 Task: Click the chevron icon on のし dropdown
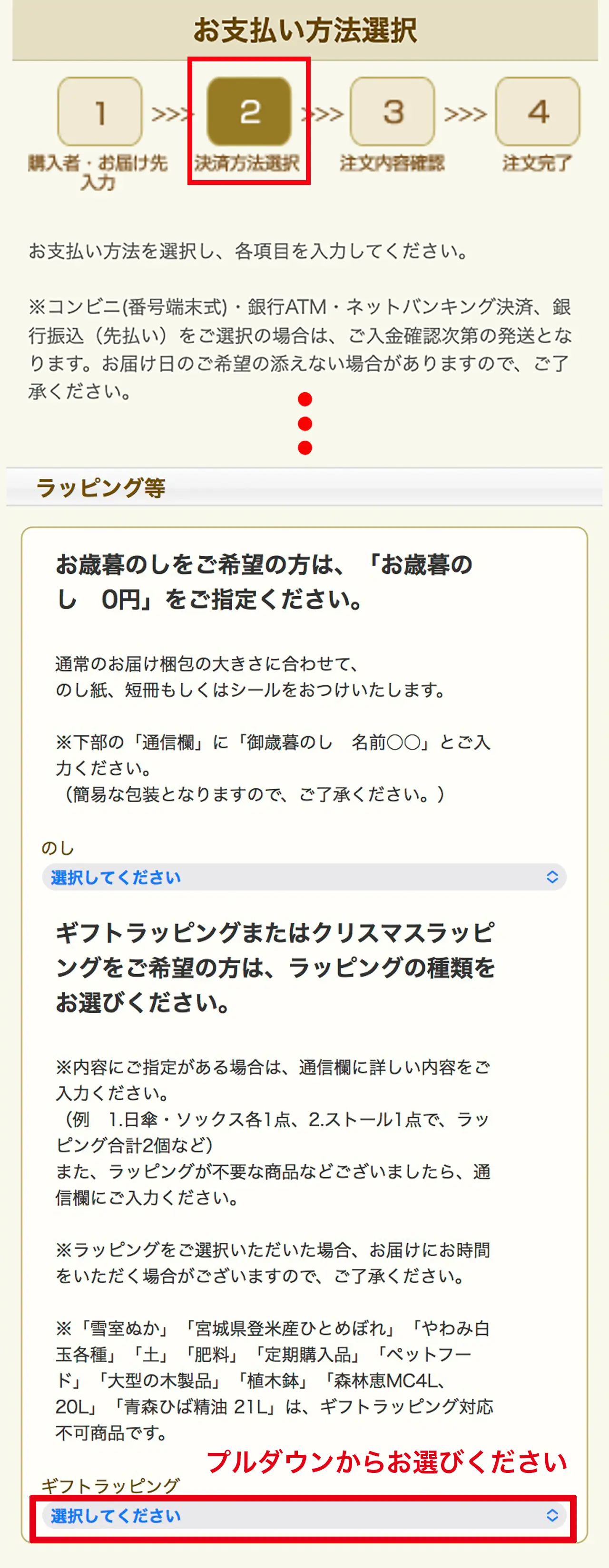(553, 877)
